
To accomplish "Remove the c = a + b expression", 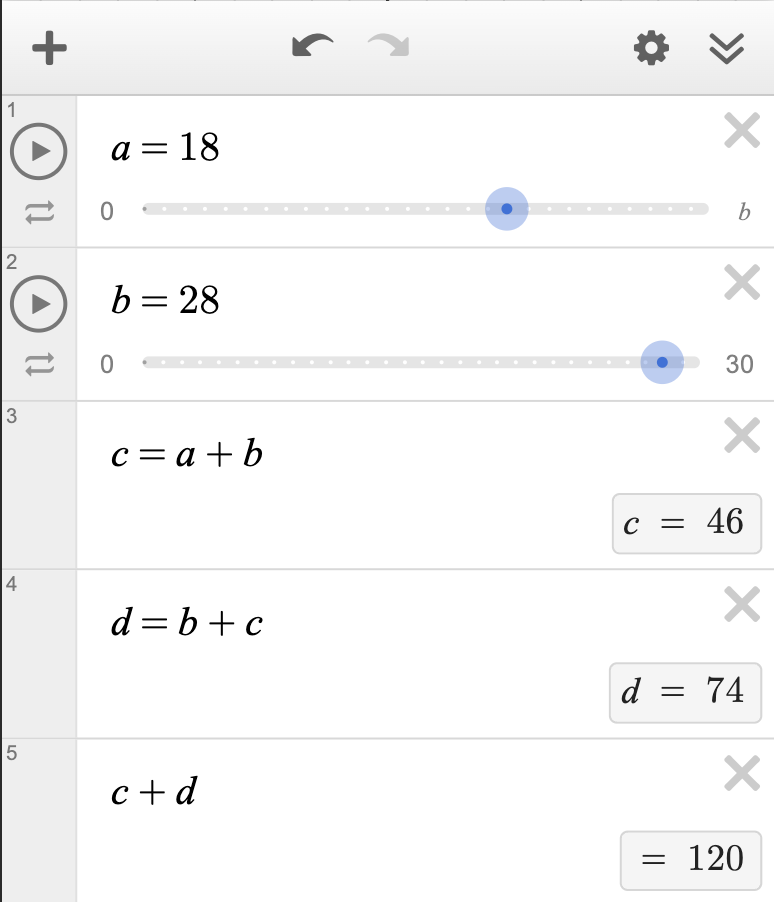I will point(742,436).
